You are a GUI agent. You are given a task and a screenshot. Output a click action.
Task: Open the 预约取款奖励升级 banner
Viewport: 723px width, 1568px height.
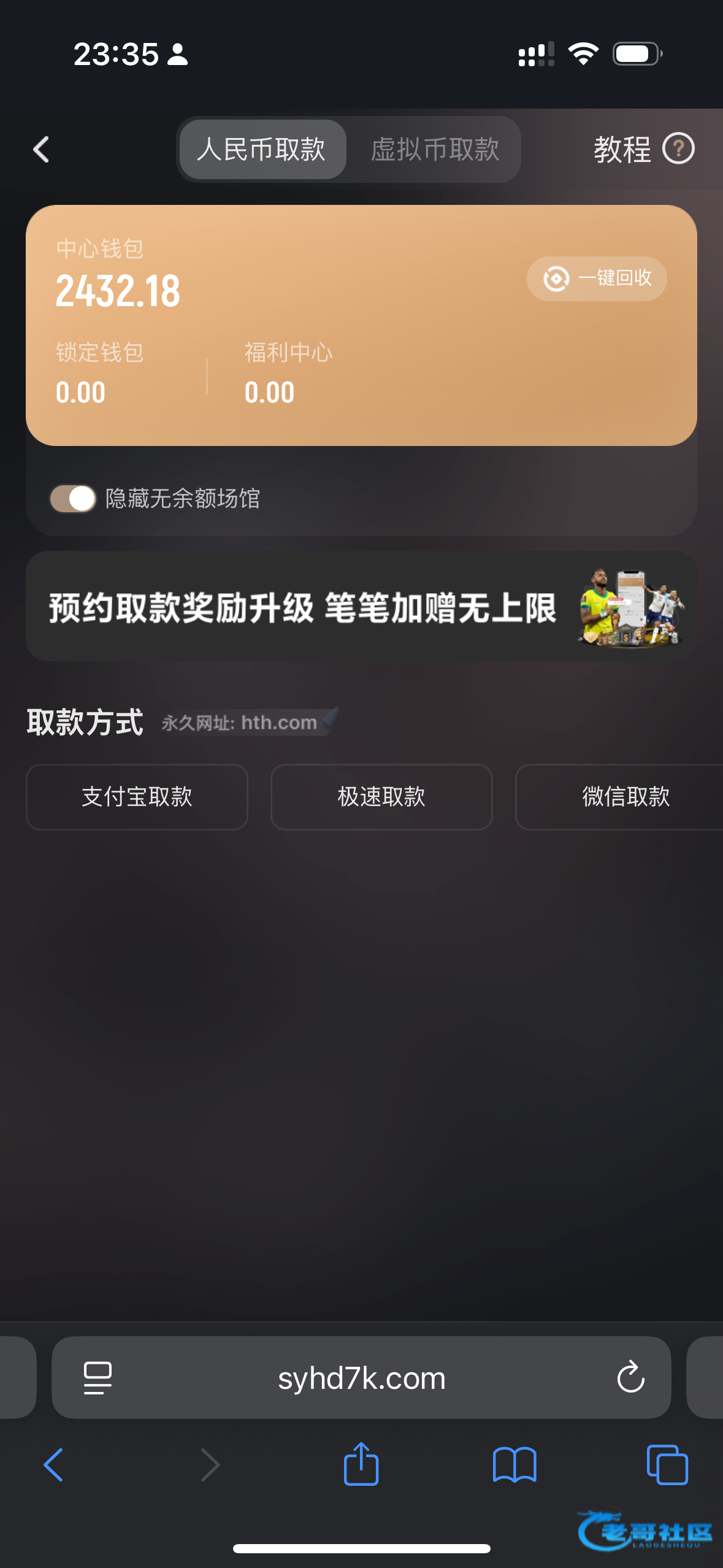pos(361,606)
